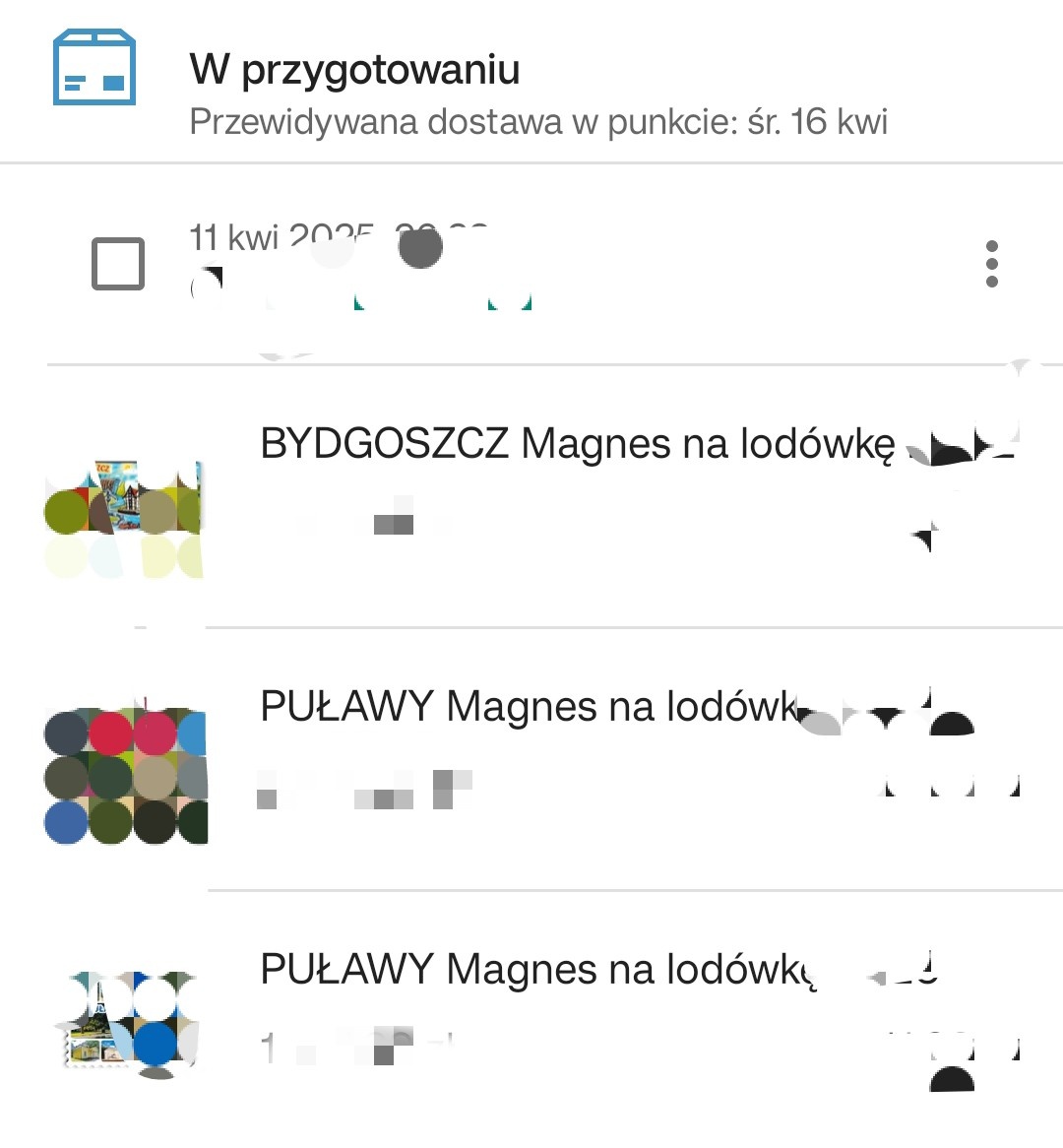Click the vertical ellipsis next to the order date
Viewport: 1063px width, 1148px height.
(x=992, y=263)
